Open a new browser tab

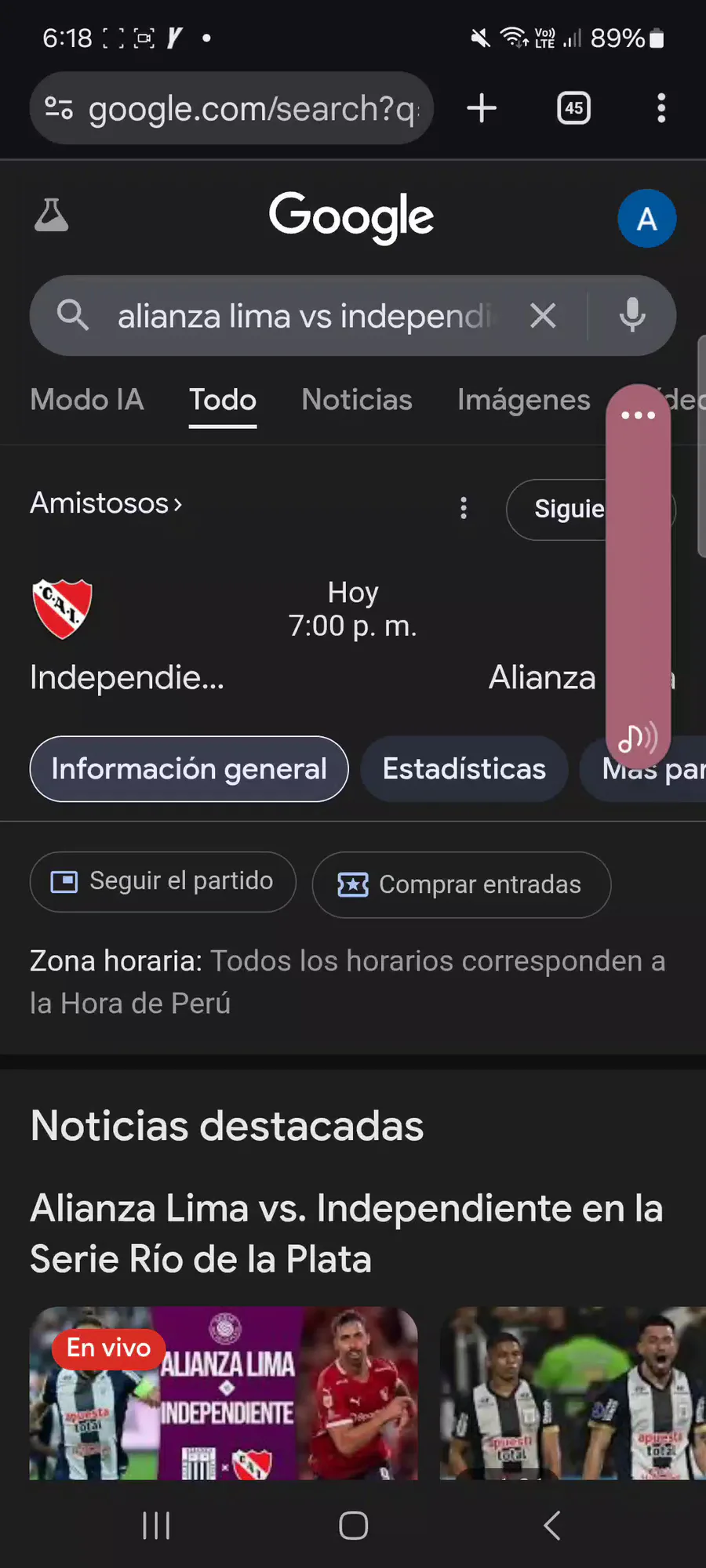point(482,108)
